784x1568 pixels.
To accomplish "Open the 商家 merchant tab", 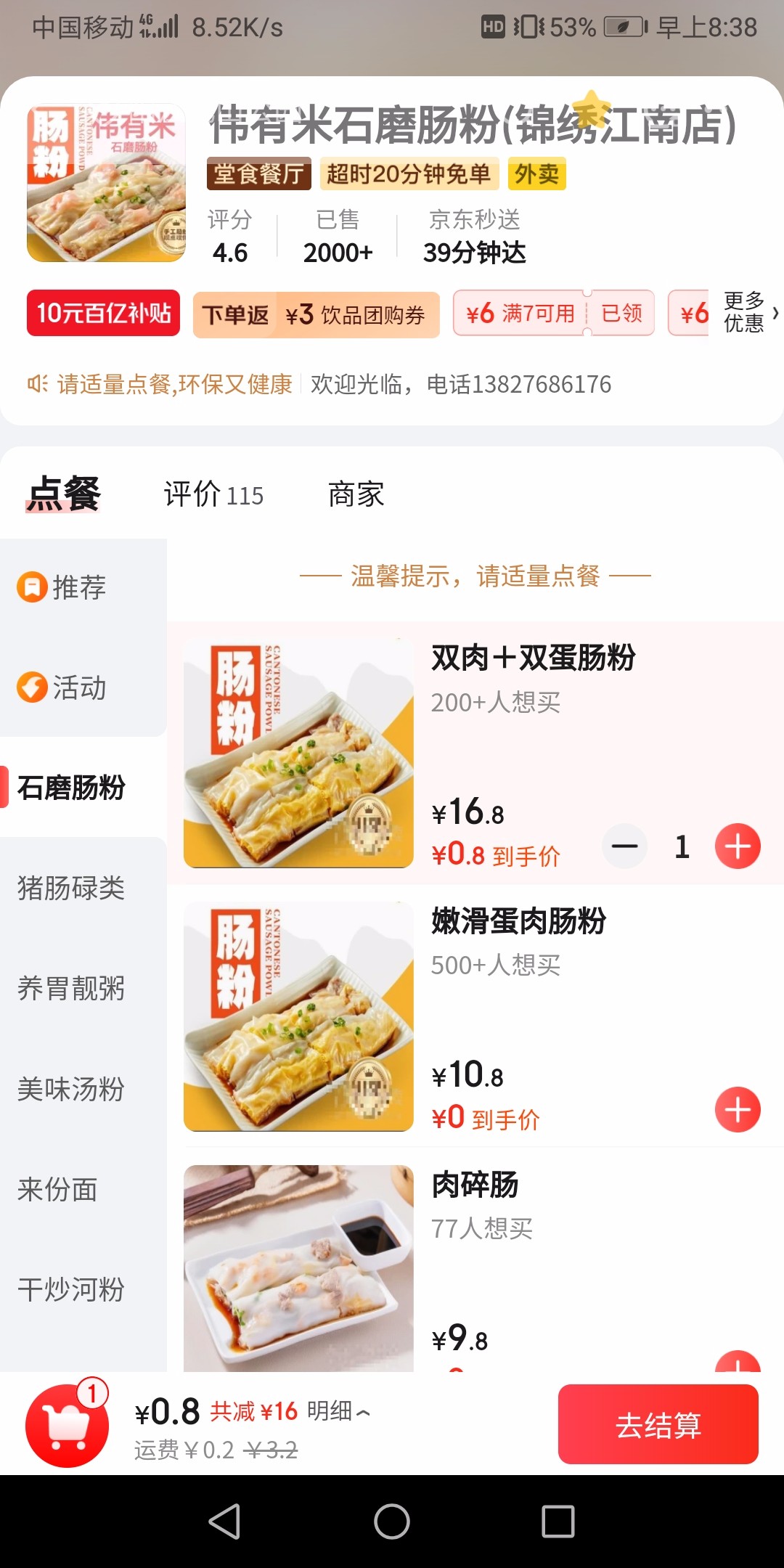I will (x=356, y=494).
